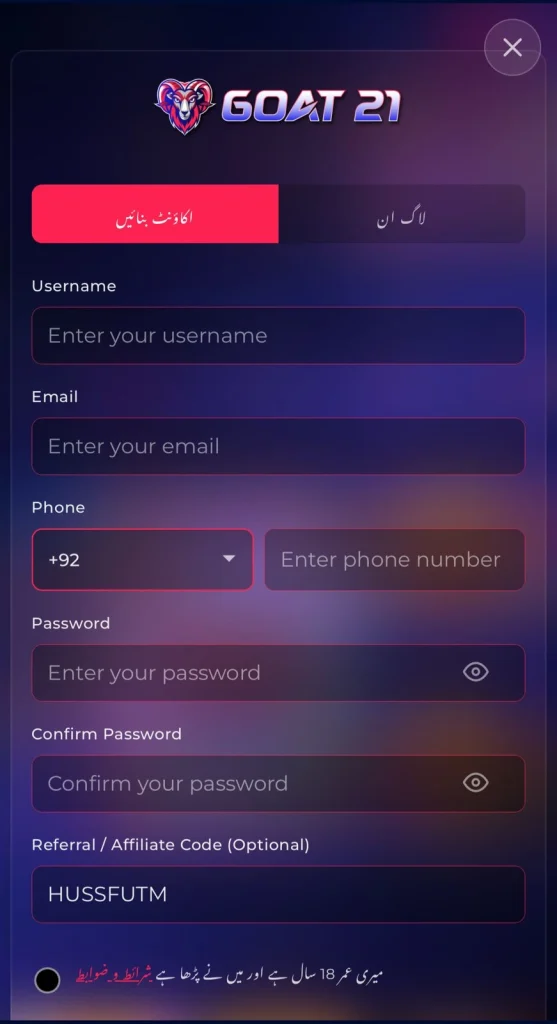Close the registration dialog
Screen dimensions: 557x1024
[513, 48]
